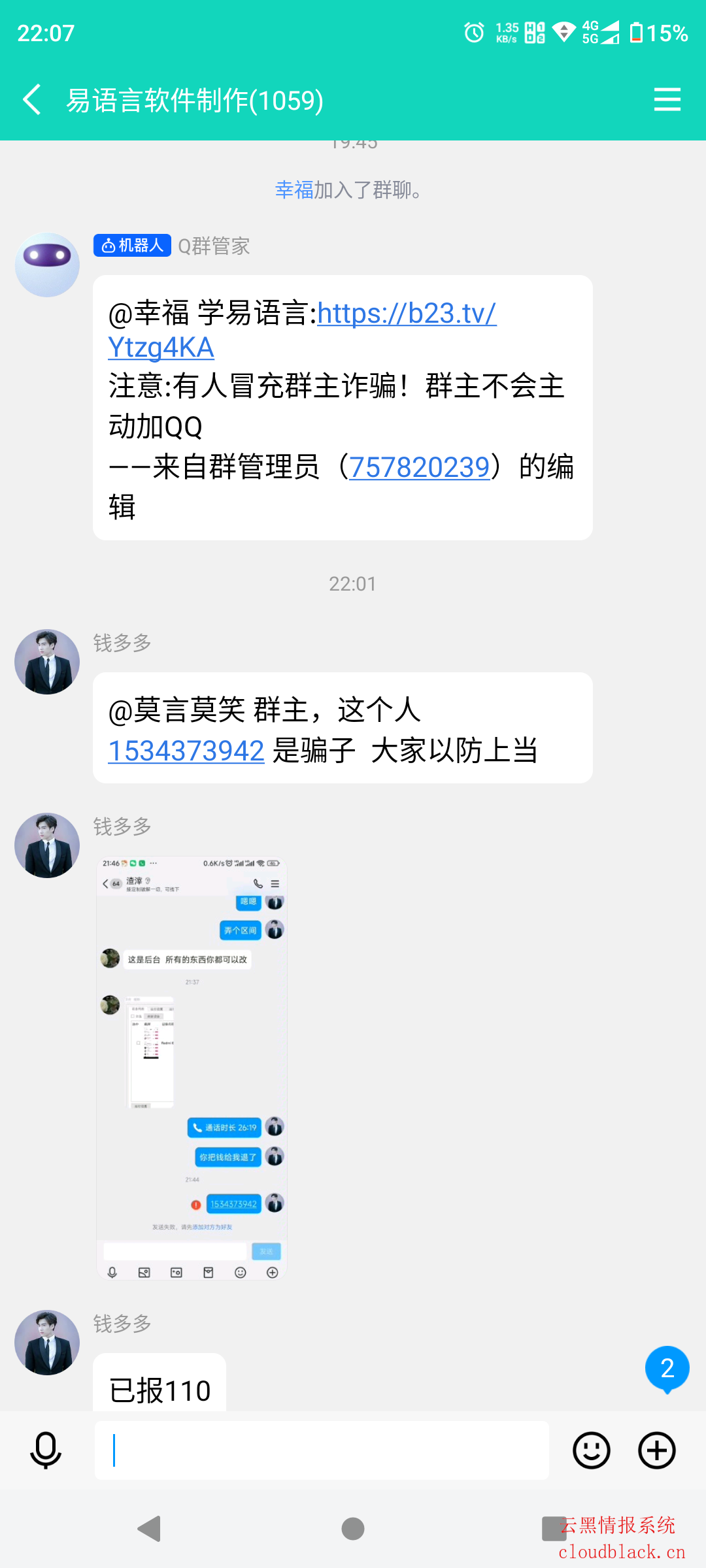
Task: Open the emoji picker
Action: click(591, 1450)
